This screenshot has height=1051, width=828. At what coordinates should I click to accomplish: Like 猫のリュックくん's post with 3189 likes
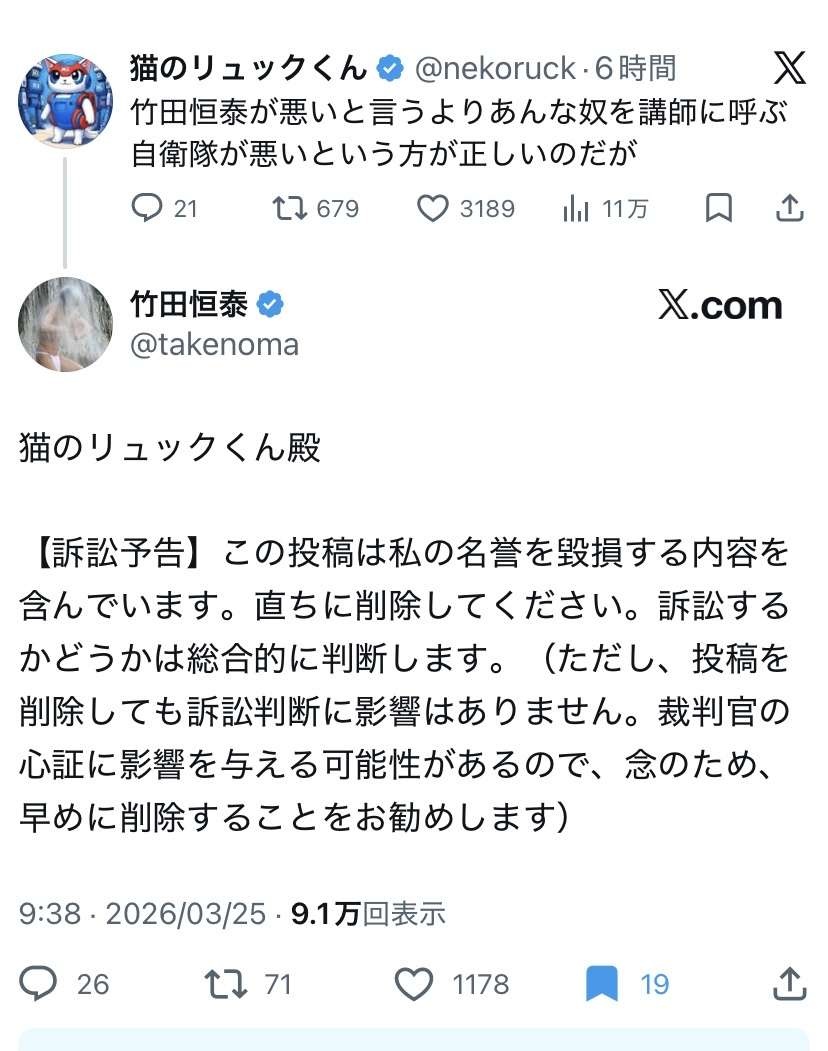(432, 208)
